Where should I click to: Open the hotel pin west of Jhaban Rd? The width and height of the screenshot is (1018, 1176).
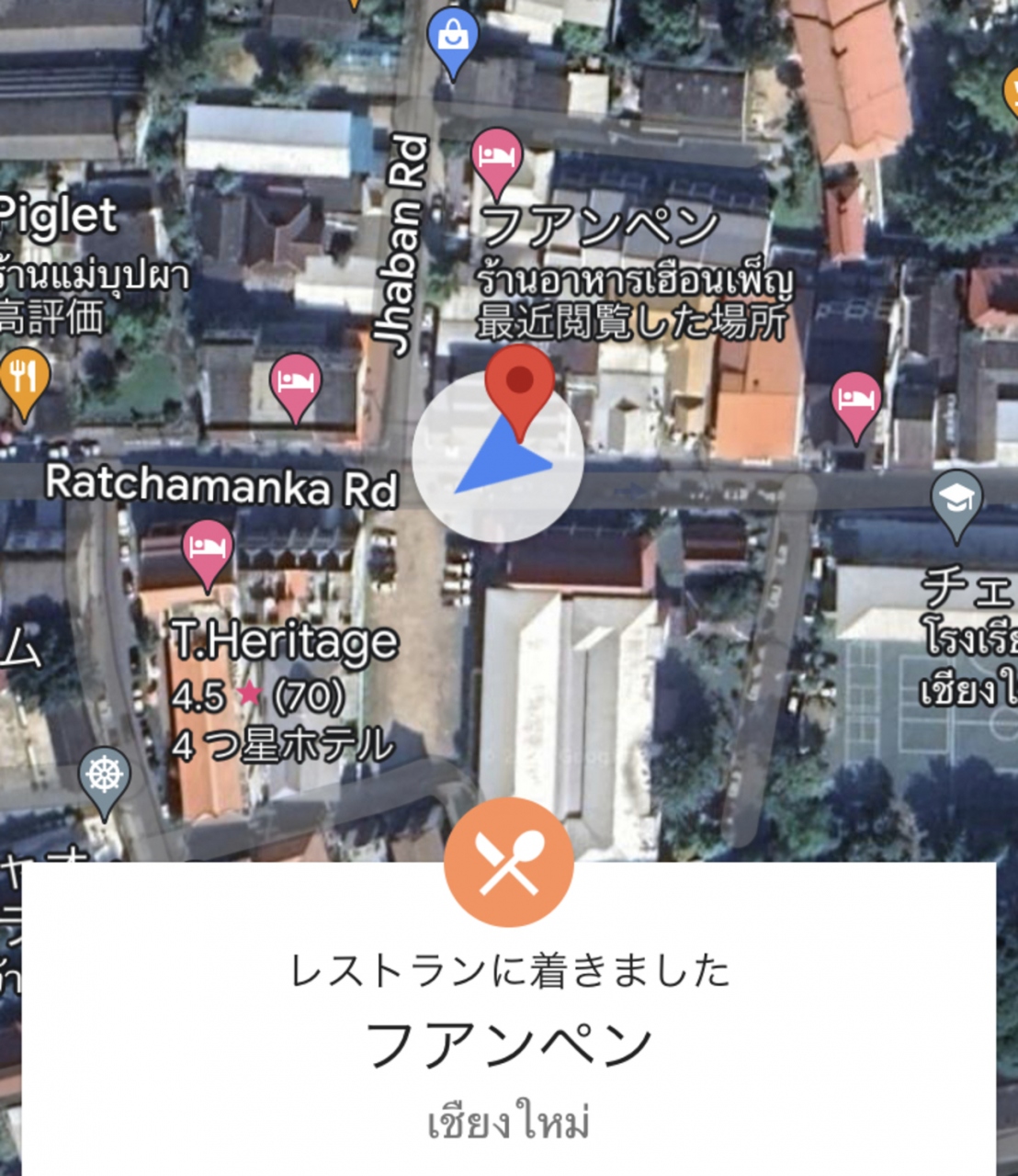coord(295,383)
